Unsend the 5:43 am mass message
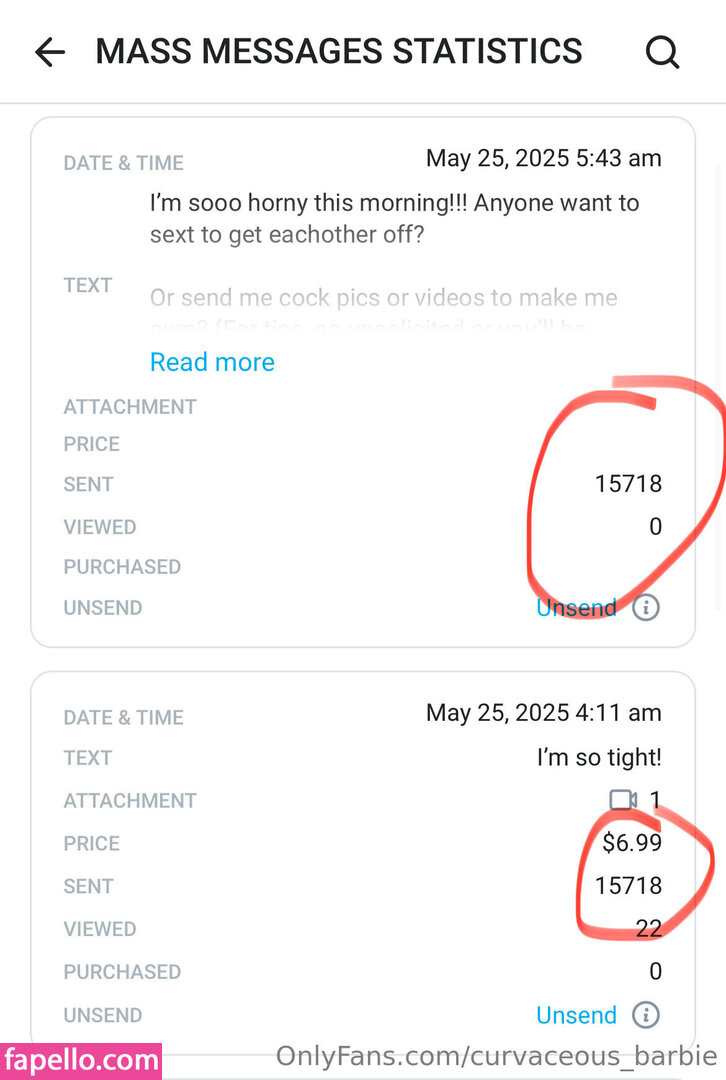The width and height of the screenshot is (726, 1080). point(576,607)
